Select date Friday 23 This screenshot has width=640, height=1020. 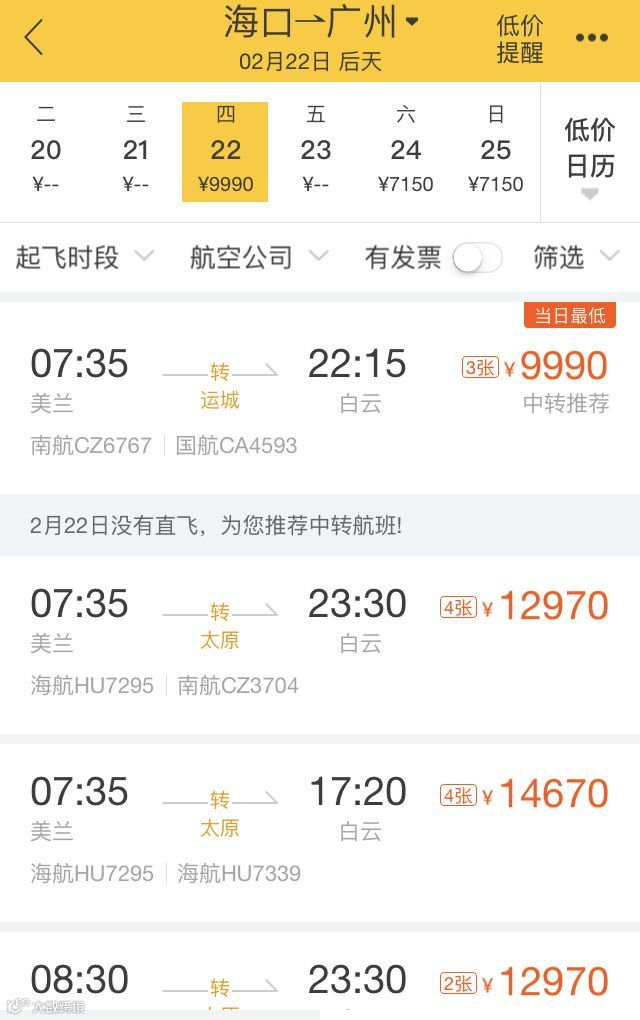click(x=315, y=151)
